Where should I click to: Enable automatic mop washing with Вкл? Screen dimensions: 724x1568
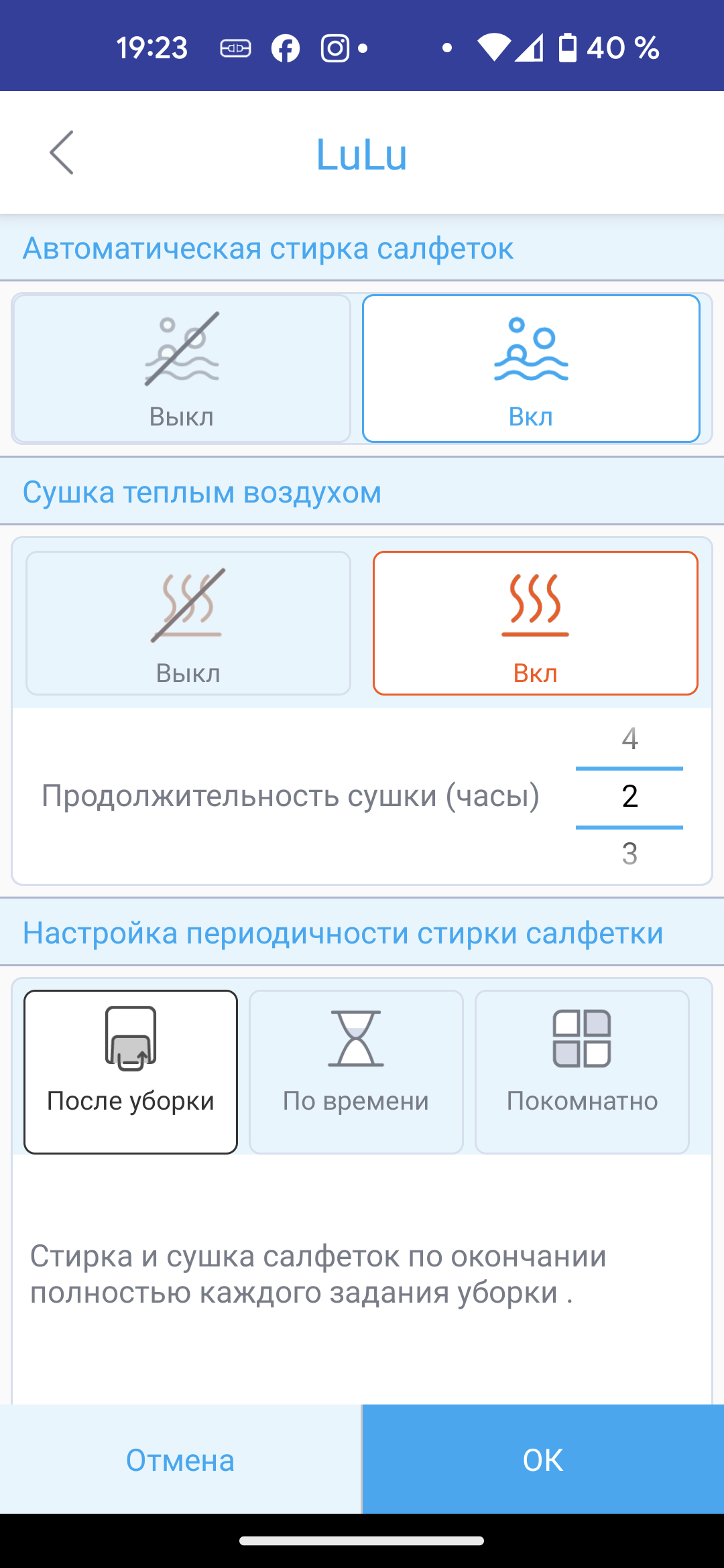click(x=531, y=369)
